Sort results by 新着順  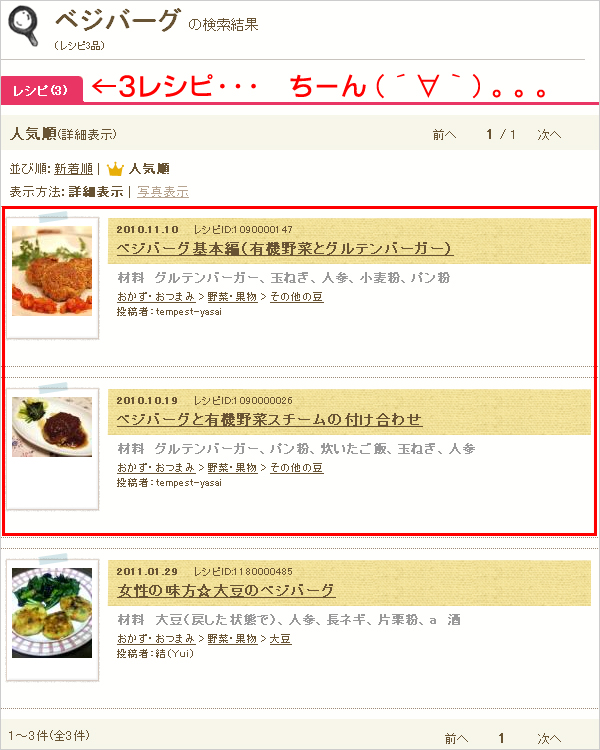click(73, 169)
